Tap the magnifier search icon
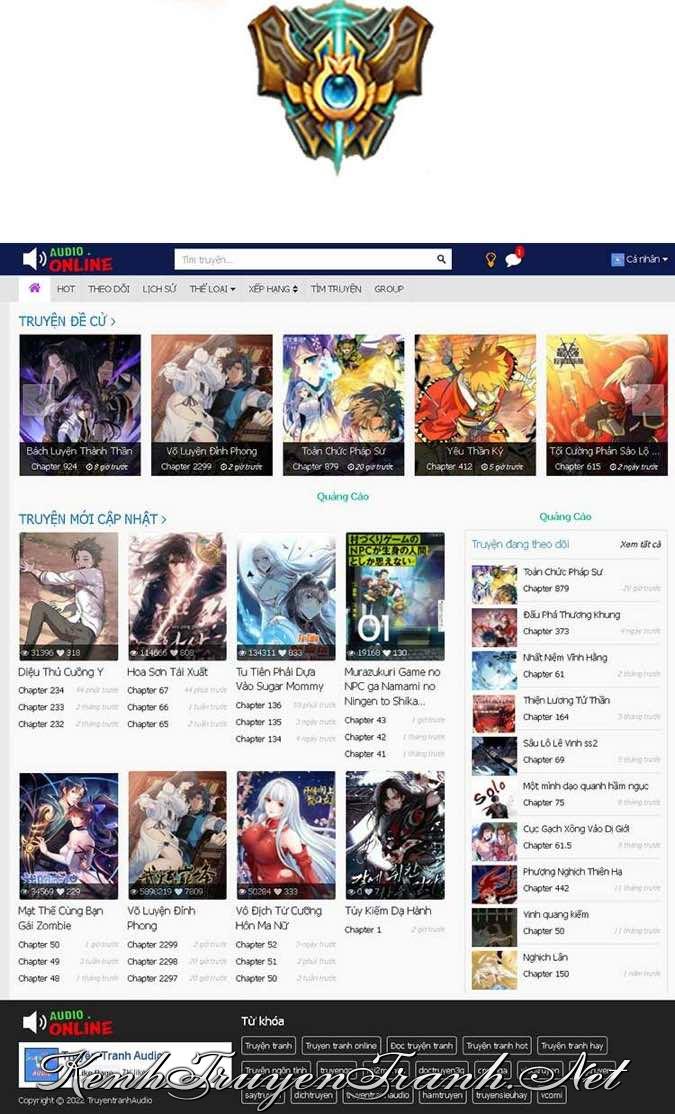 click(442, 260)
